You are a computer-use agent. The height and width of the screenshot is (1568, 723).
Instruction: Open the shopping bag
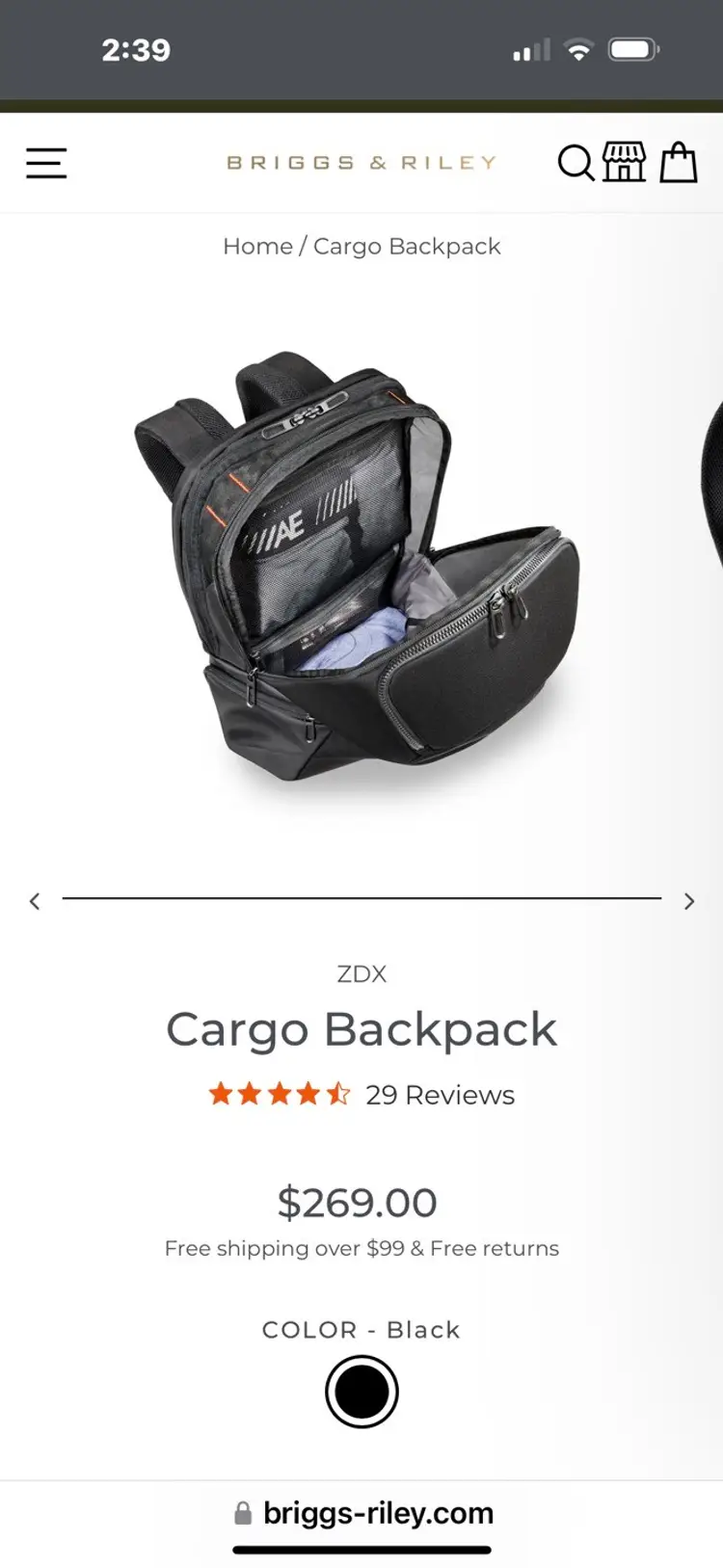tap(679, 162)
